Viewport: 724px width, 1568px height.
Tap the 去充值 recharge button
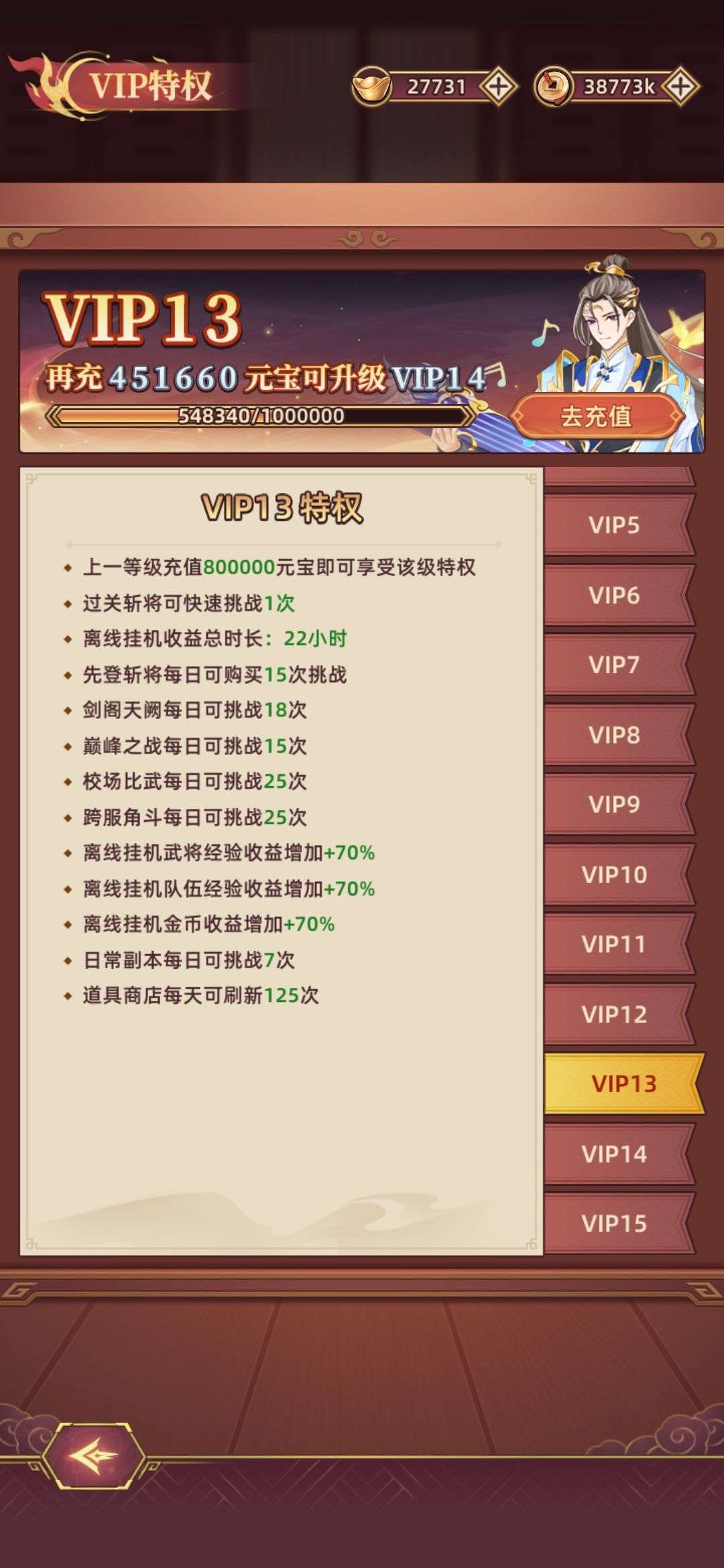(x=596, y=416)
